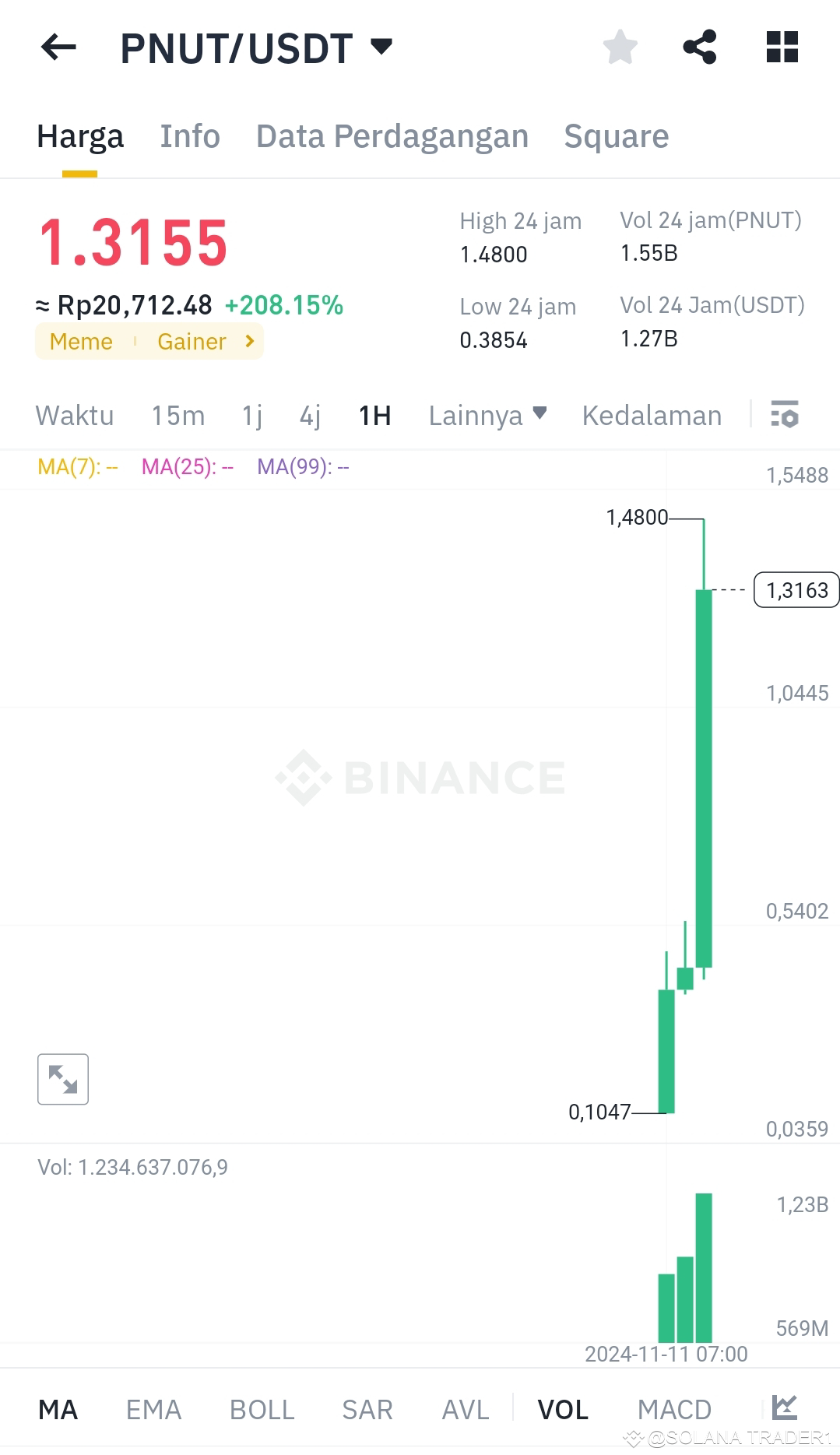The width and height of the screenshot is (840, 1455).
Task: Share the PNUT/USDT chart
Action: pos(700,48)
